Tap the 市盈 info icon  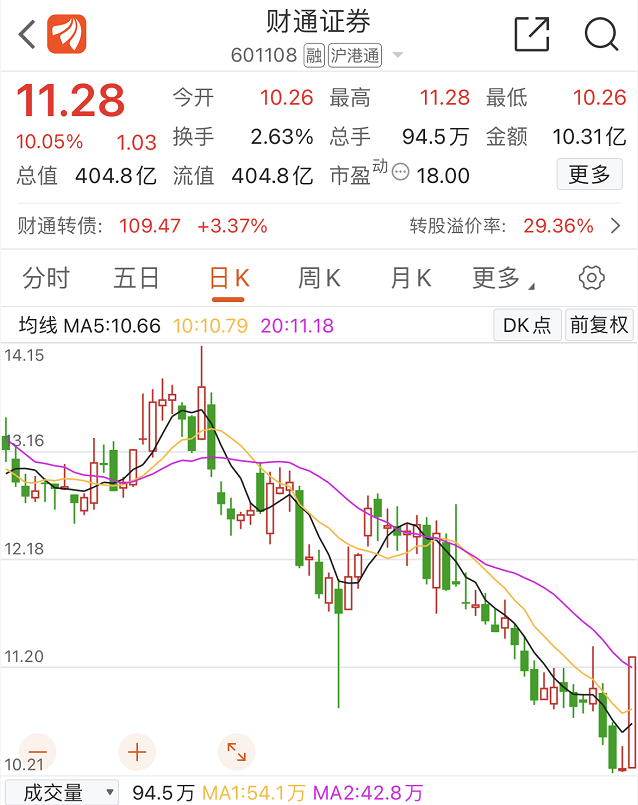[x=401, y=172]
